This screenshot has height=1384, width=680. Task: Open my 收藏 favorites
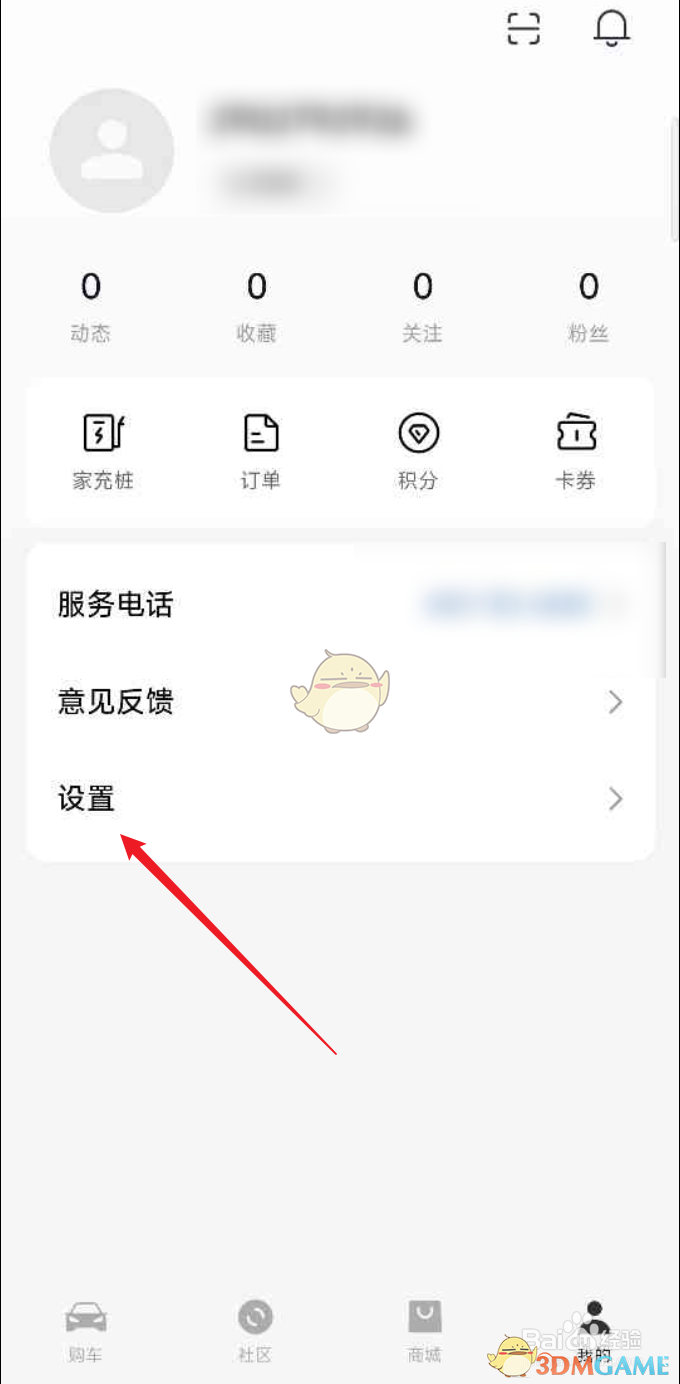click(256, 305)
